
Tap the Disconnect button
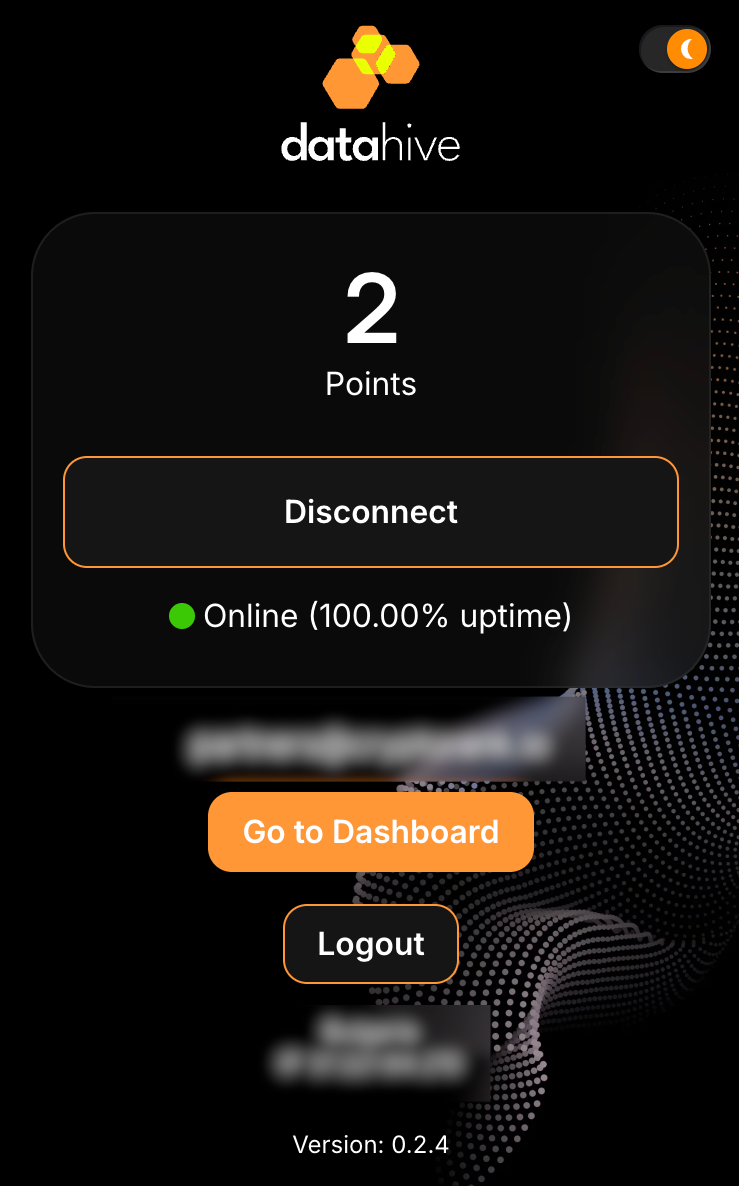click(x=371, y=512)
